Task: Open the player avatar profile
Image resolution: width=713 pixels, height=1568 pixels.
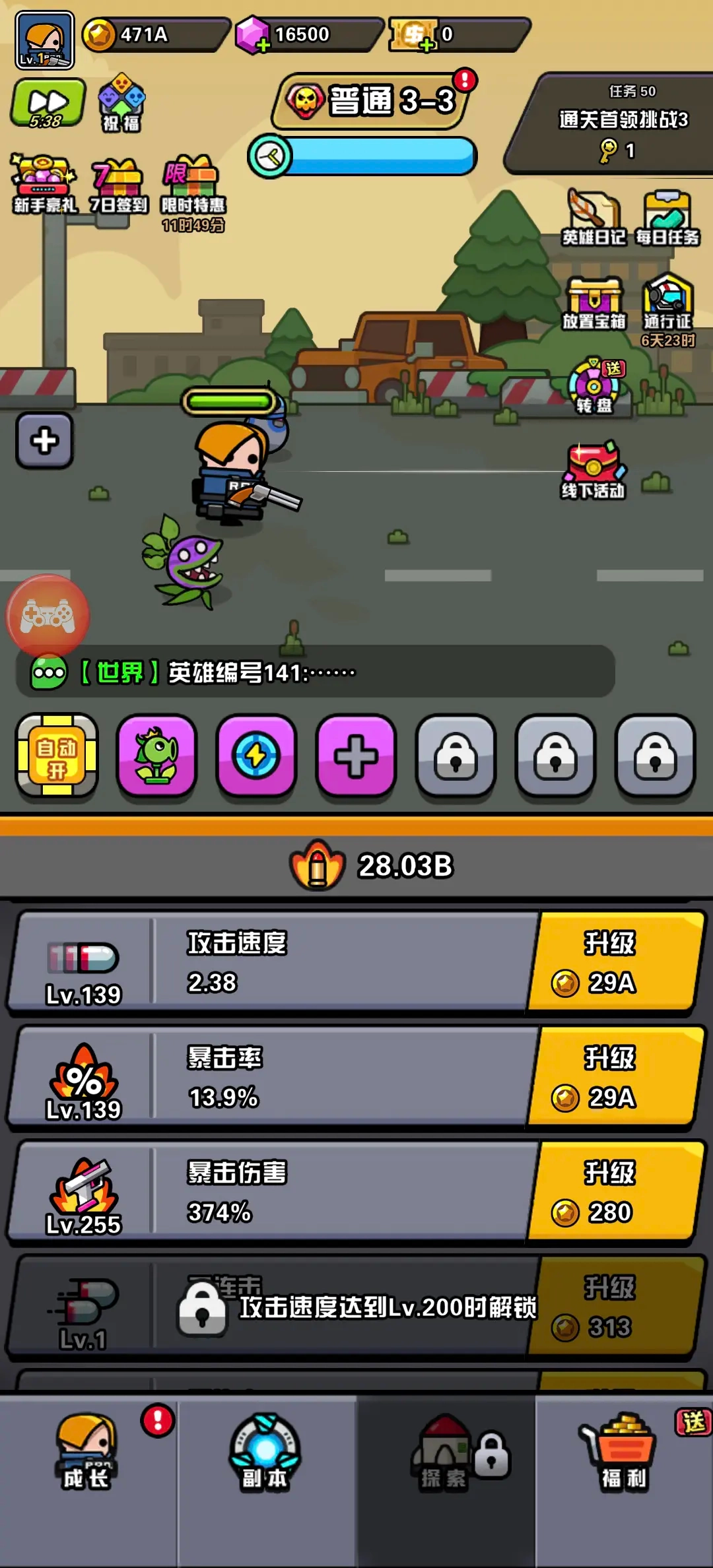Action: click(x=44, y=40)
